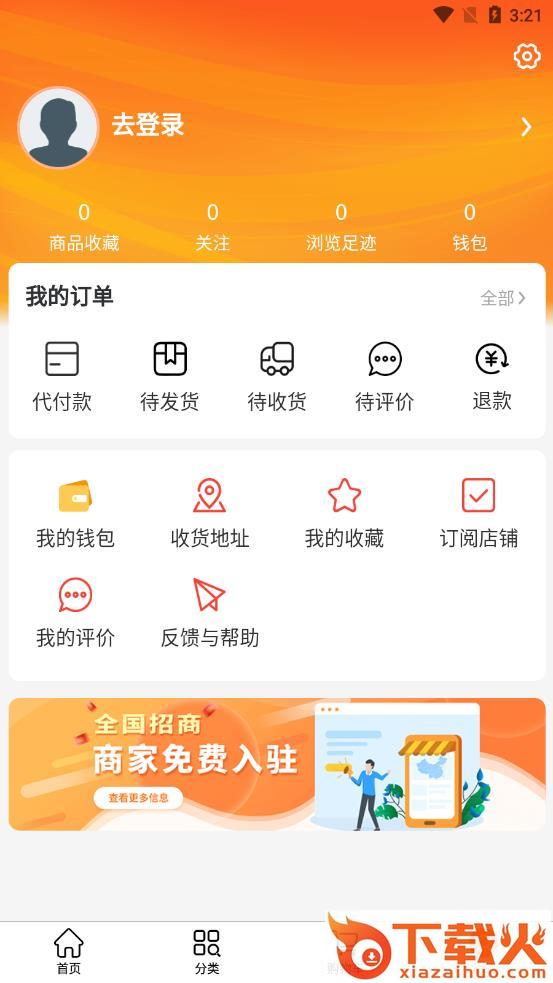Open 我的钱包
Image resolution: width=553 pixels, height=983 pixels.
click(75, 513)
